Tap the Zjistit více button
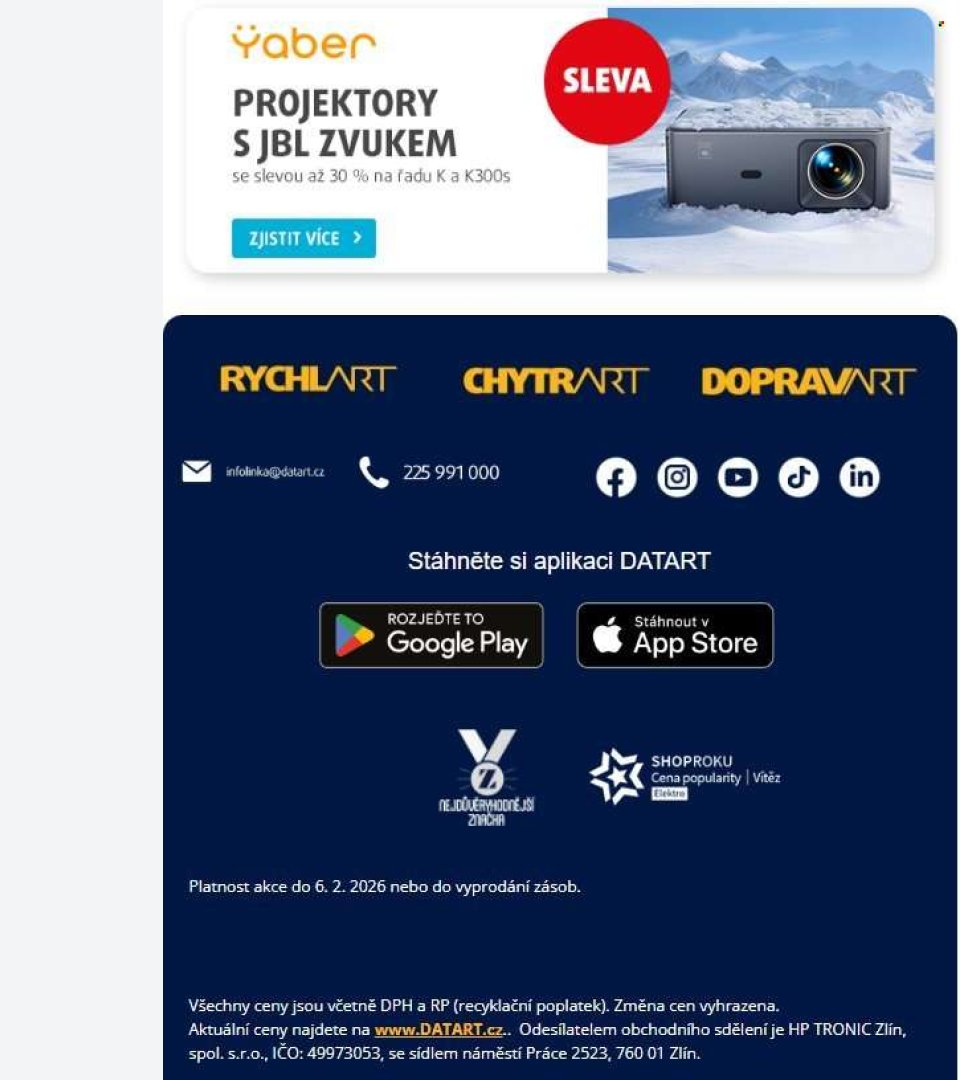Screen dimensions: 960x1080 click(x=304, y=239)
